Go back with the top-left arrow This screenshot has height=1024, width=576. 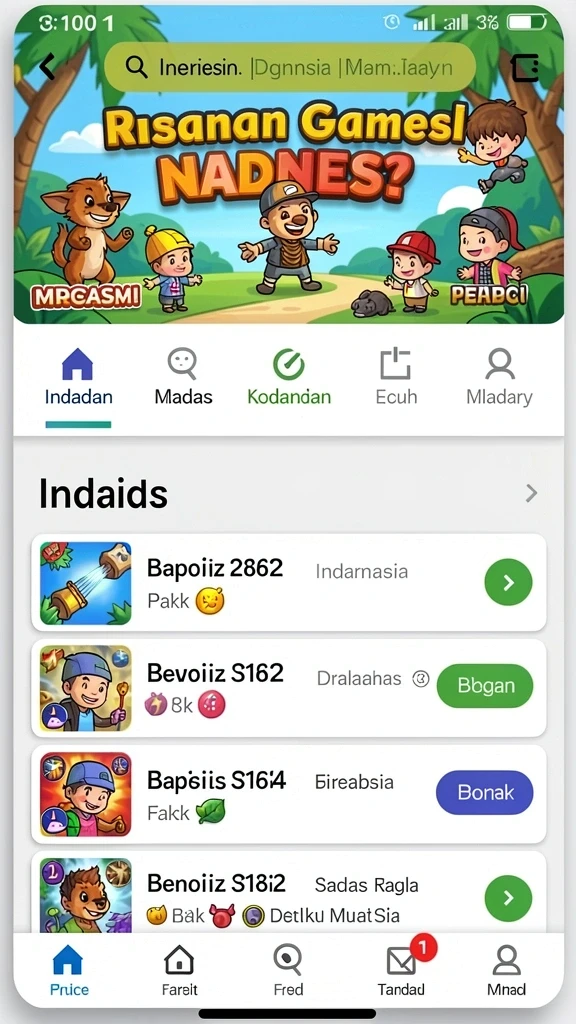pos(47,67)
